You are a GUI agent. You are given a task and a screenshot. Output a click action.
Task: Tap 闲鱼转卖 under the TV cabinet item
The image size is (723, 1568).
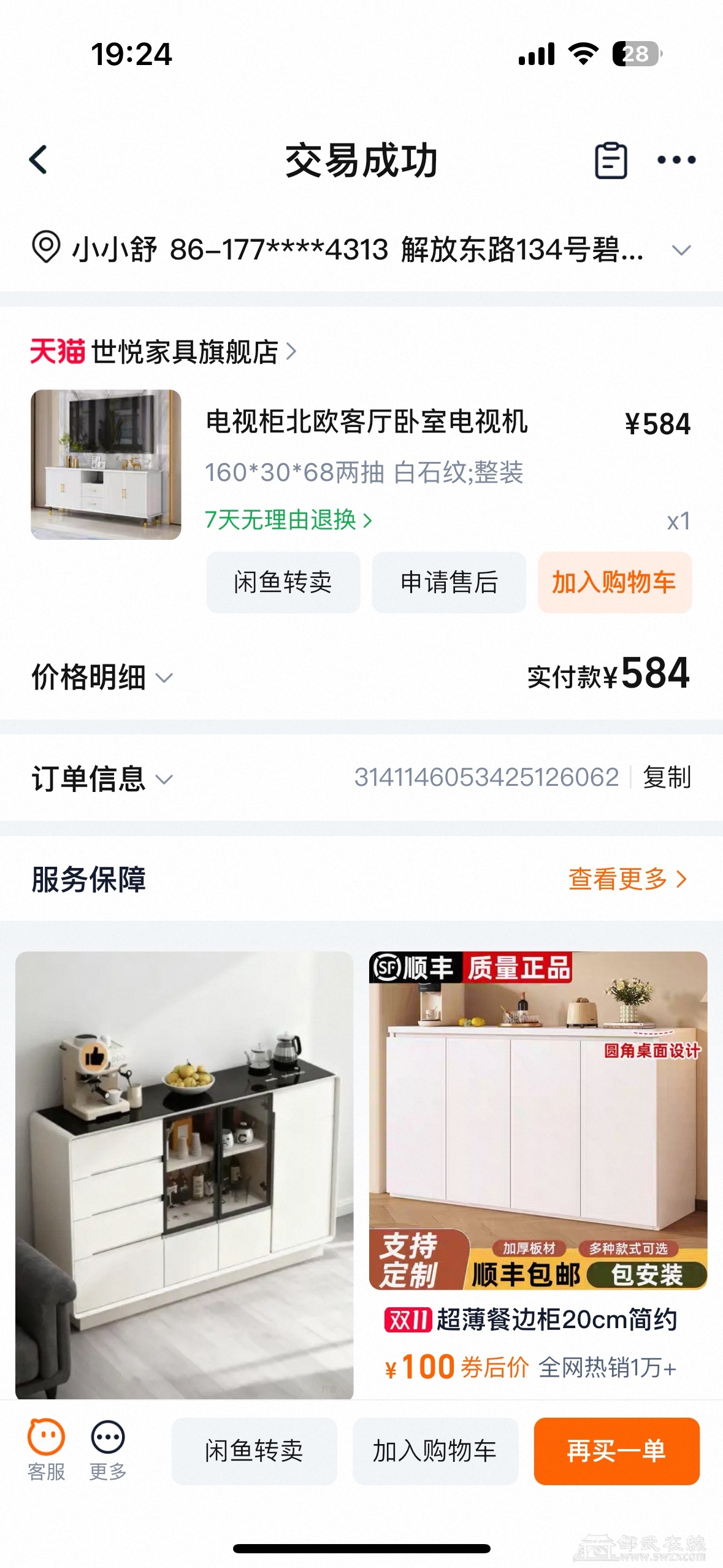[283, 582]
